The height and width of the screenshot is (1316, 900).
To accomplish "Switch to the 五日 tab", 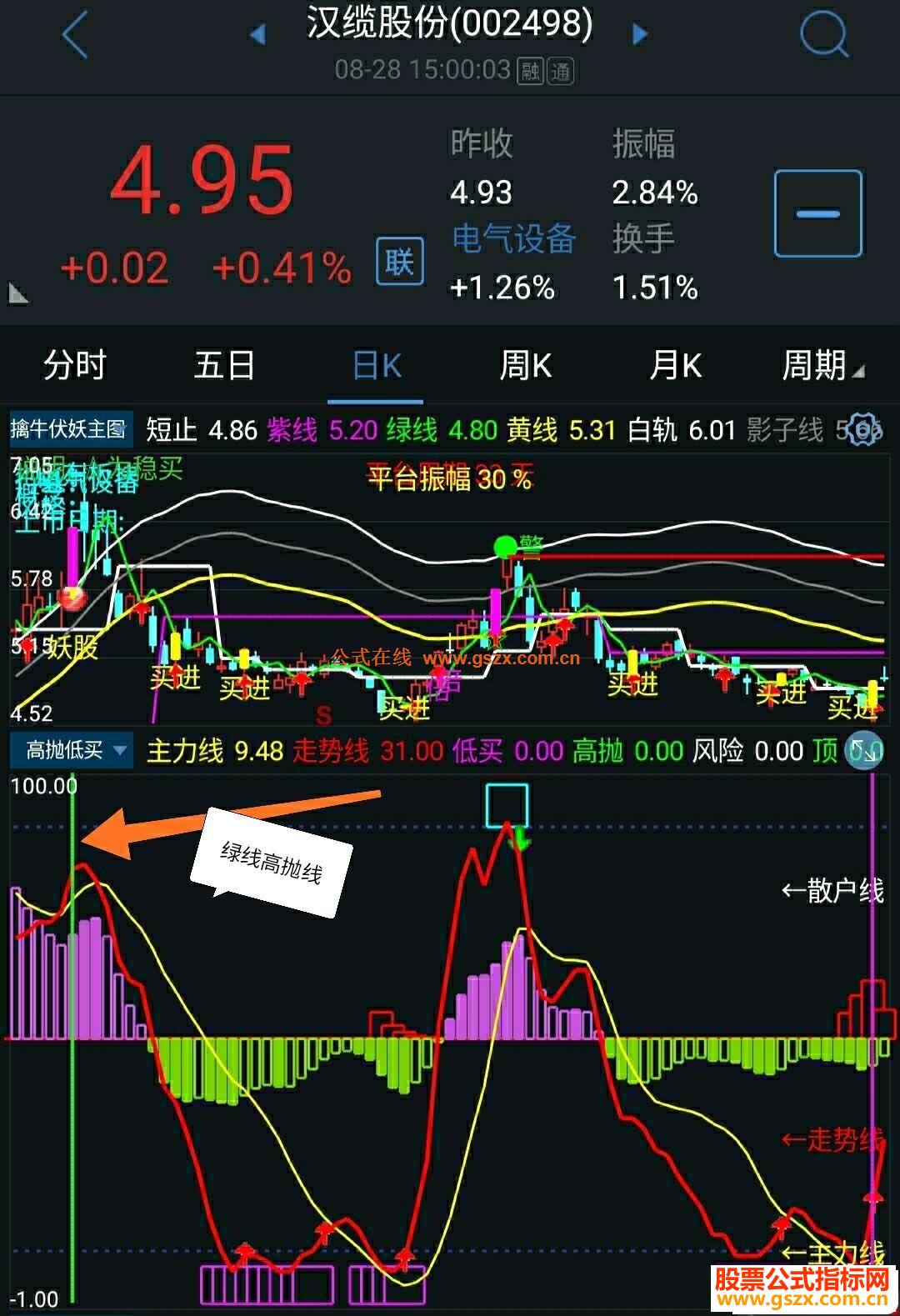I will 223,365.
